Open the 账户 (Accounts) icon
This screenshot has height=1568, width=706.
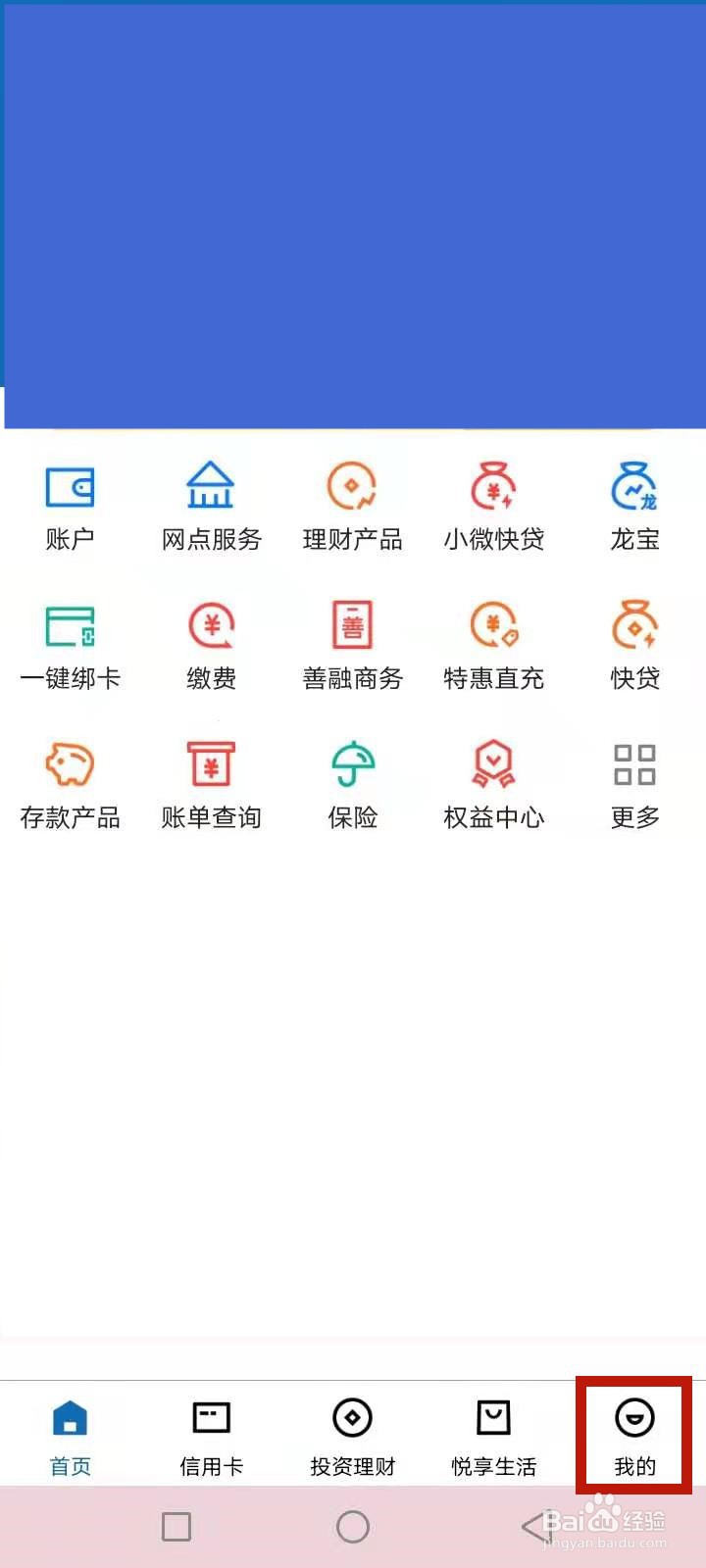pyautogui.click(x=69, y=505)
